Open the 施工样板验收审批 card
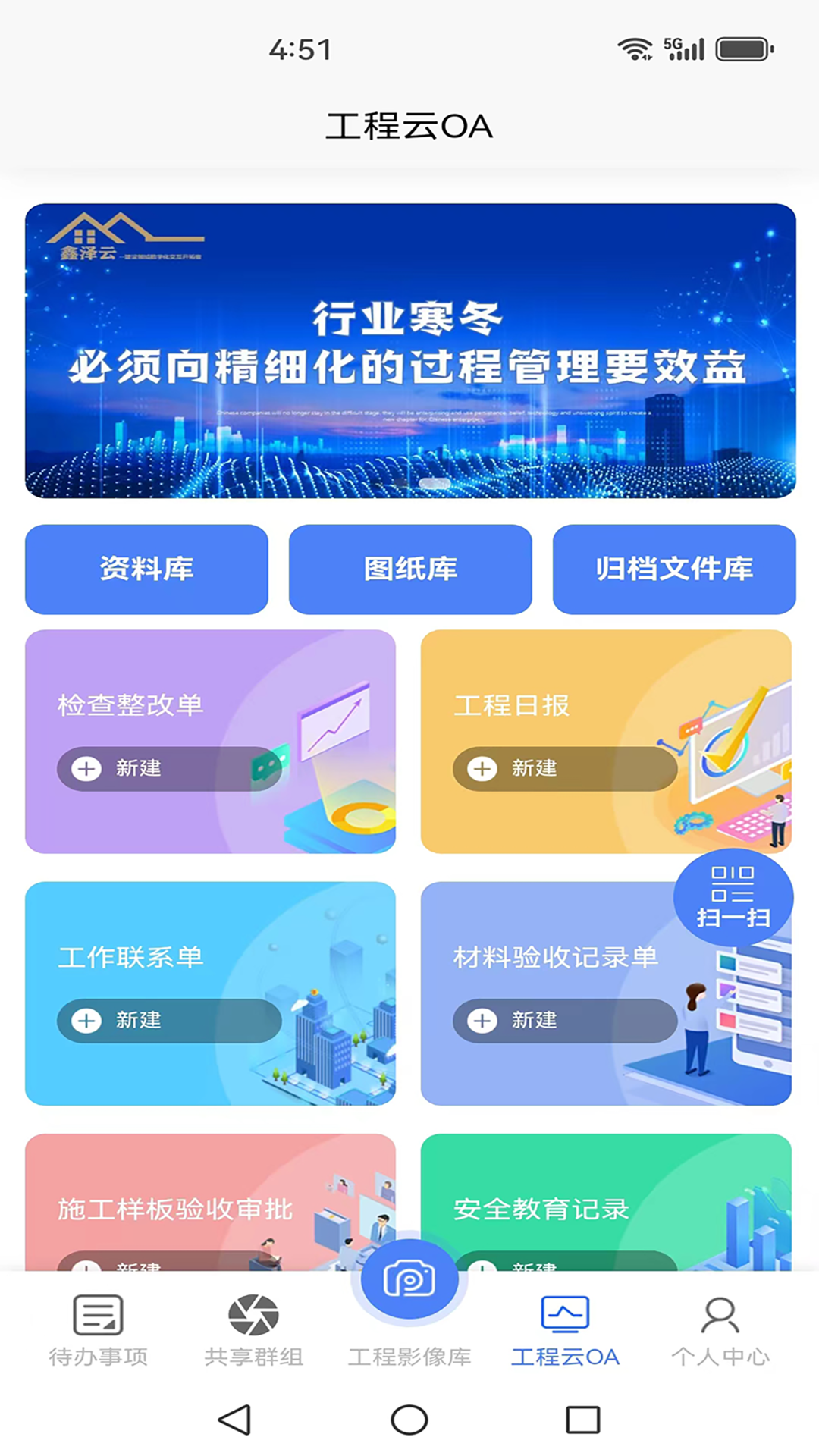This screenshot has width=819, height=1456. 174,1209
